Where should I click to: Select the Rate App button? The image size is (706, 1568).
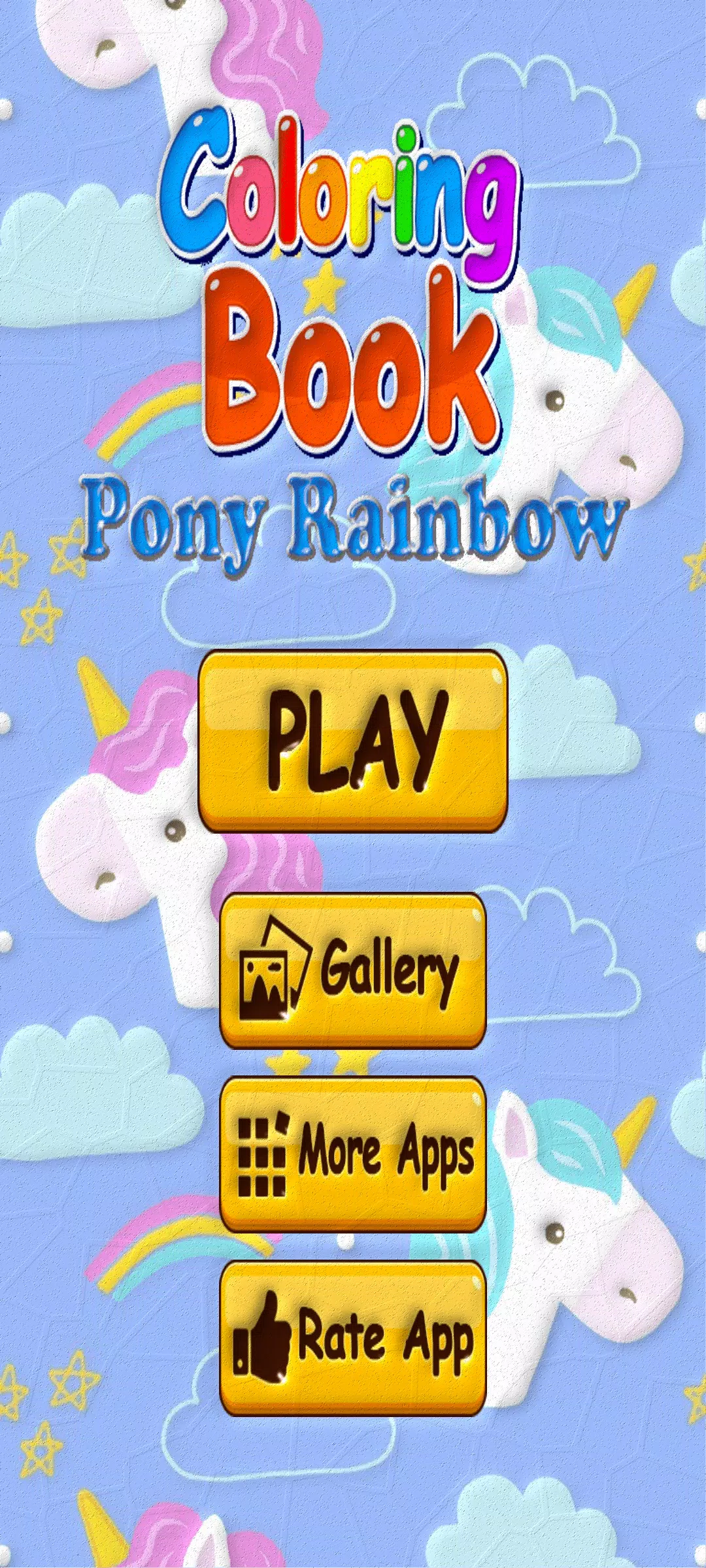pyautogui.click(x=353, y=1339)
